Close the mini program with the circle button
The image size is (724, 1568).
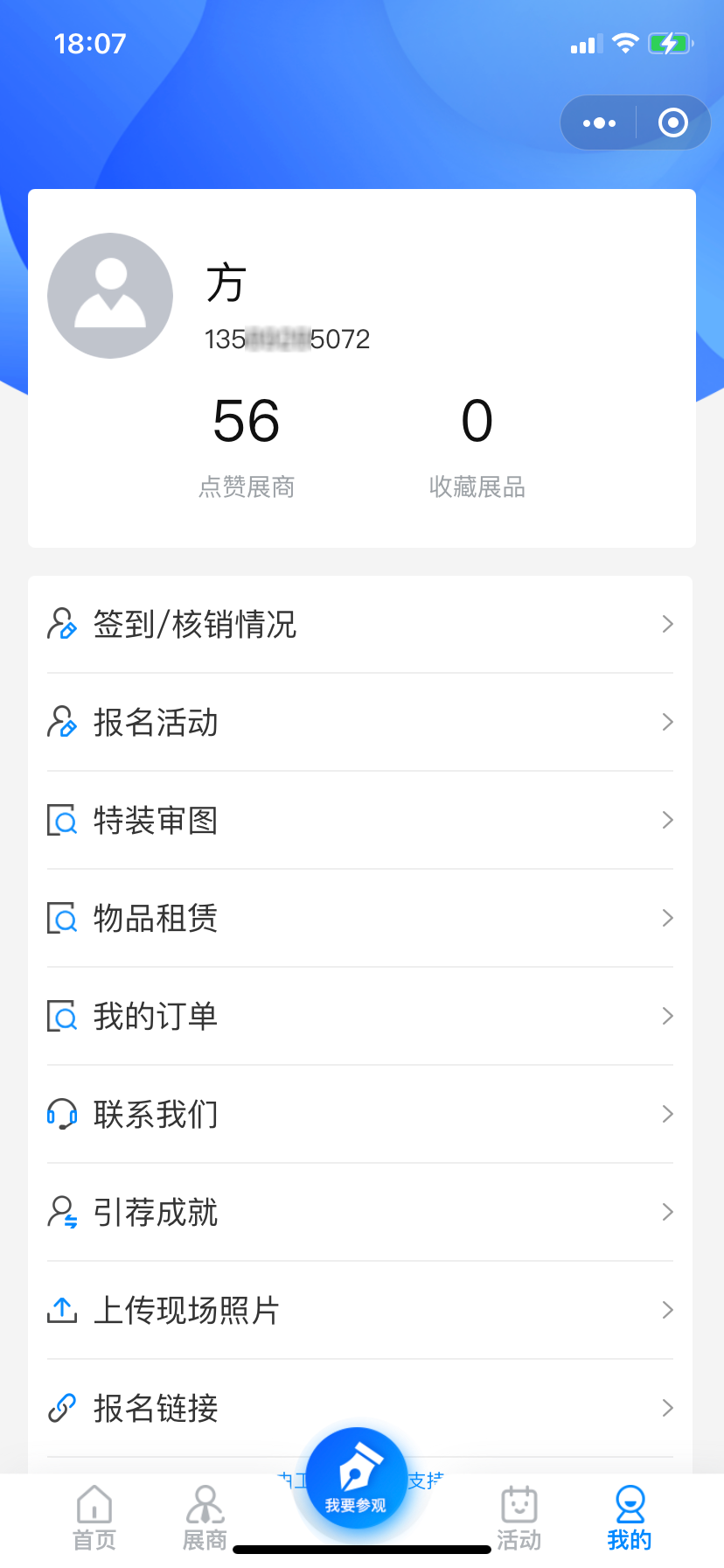[672, 122]
